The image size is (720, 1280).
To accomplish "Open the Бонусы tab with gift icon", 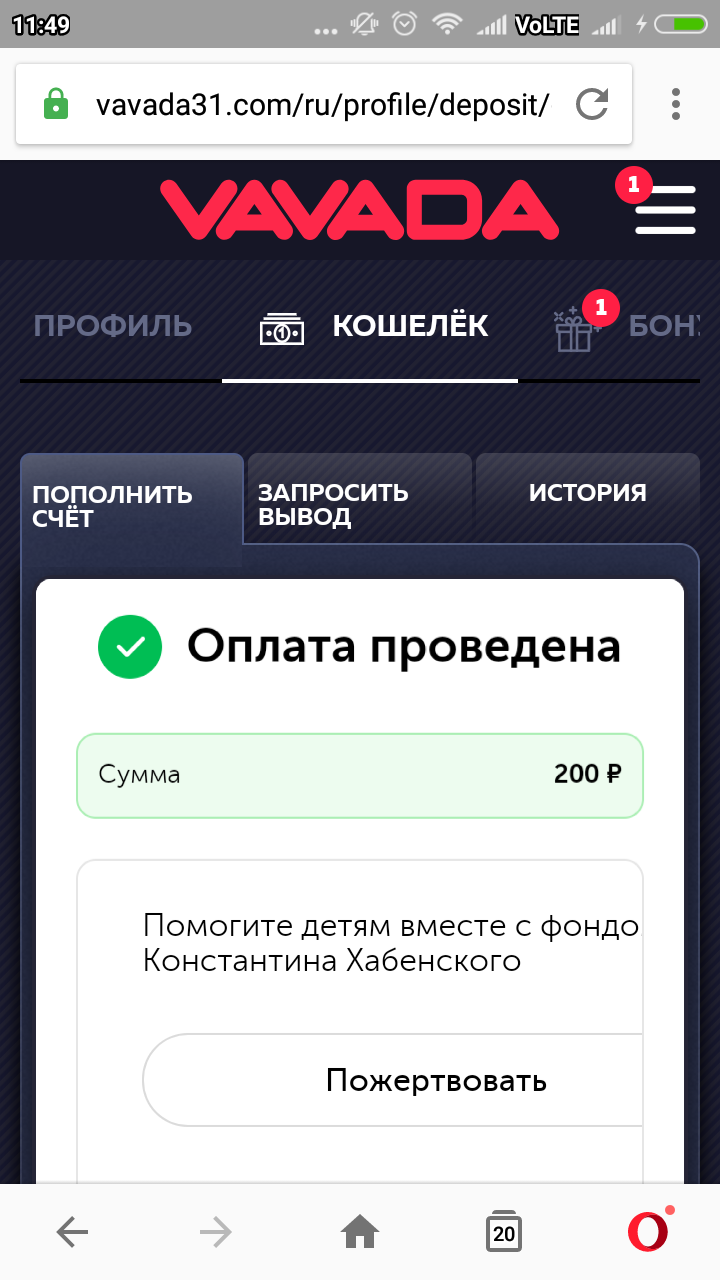I will click(625, 327).
